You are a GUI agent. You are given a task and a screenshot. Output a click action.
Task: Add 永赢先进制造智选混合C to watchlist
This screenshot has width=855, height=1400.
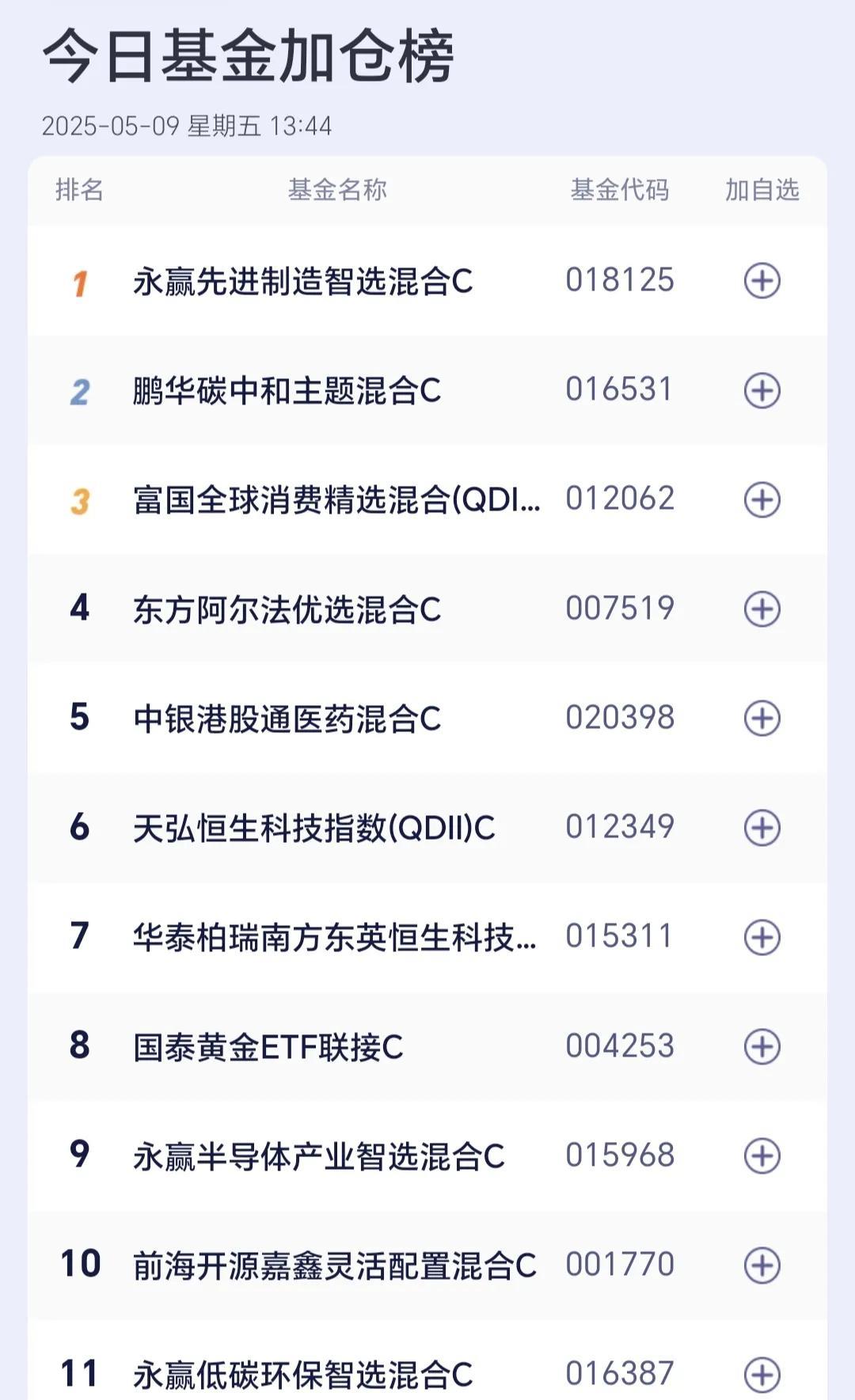tap(762, 281)
